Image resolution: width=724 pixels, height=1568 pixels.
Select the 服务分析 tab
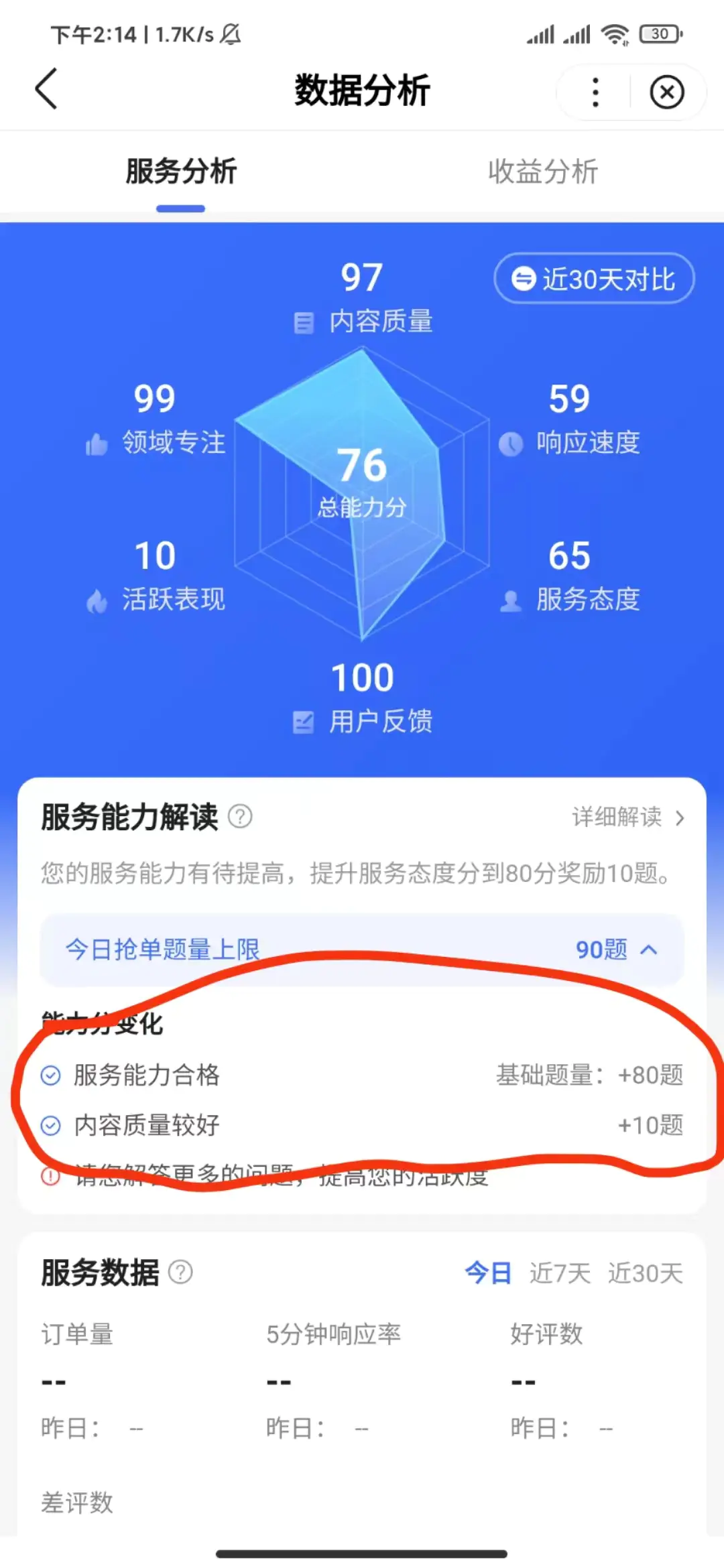pyautogui.click(x=181, y=172)
